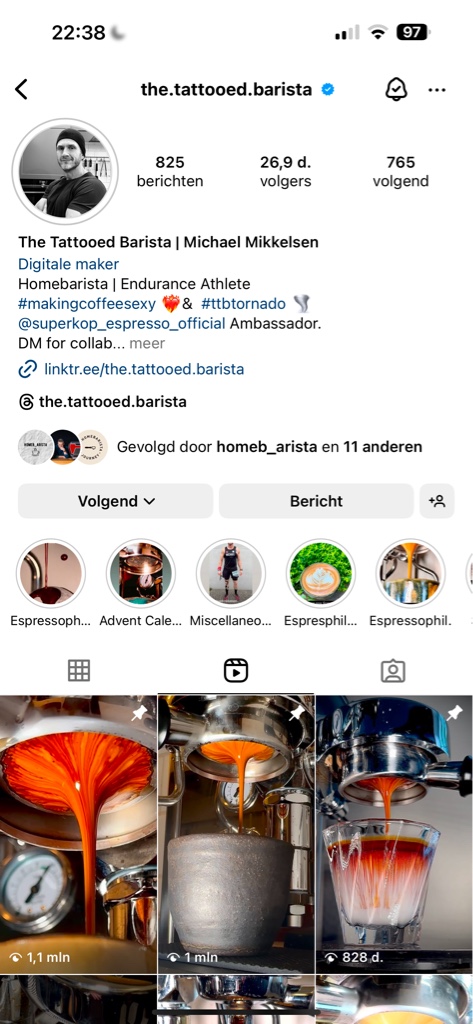Viewport: 473px width, 1024px height.
Task: Play the reel with 1,1 mln views
Action: click(78, 834)
